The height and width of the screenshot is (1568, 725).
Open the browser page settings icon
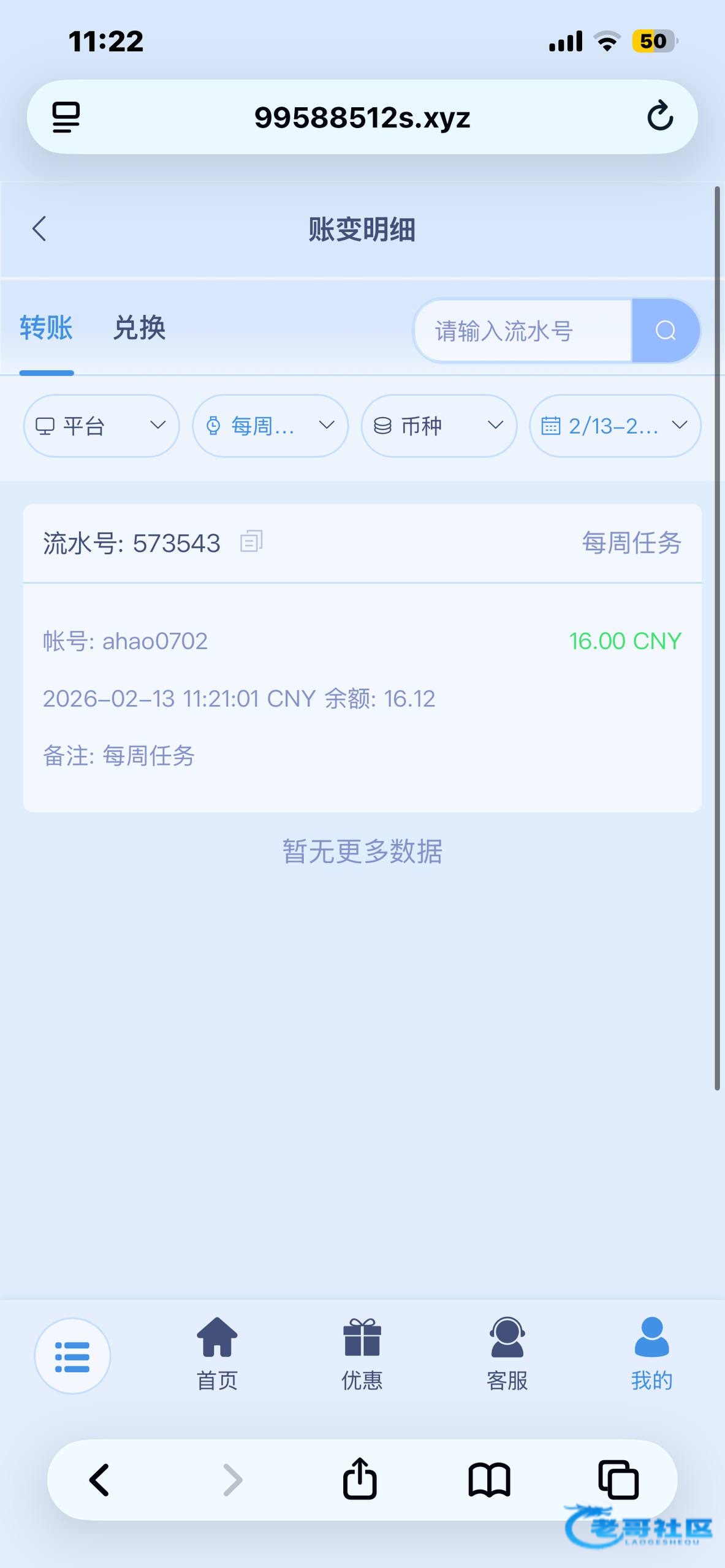(x=66, y=116)
